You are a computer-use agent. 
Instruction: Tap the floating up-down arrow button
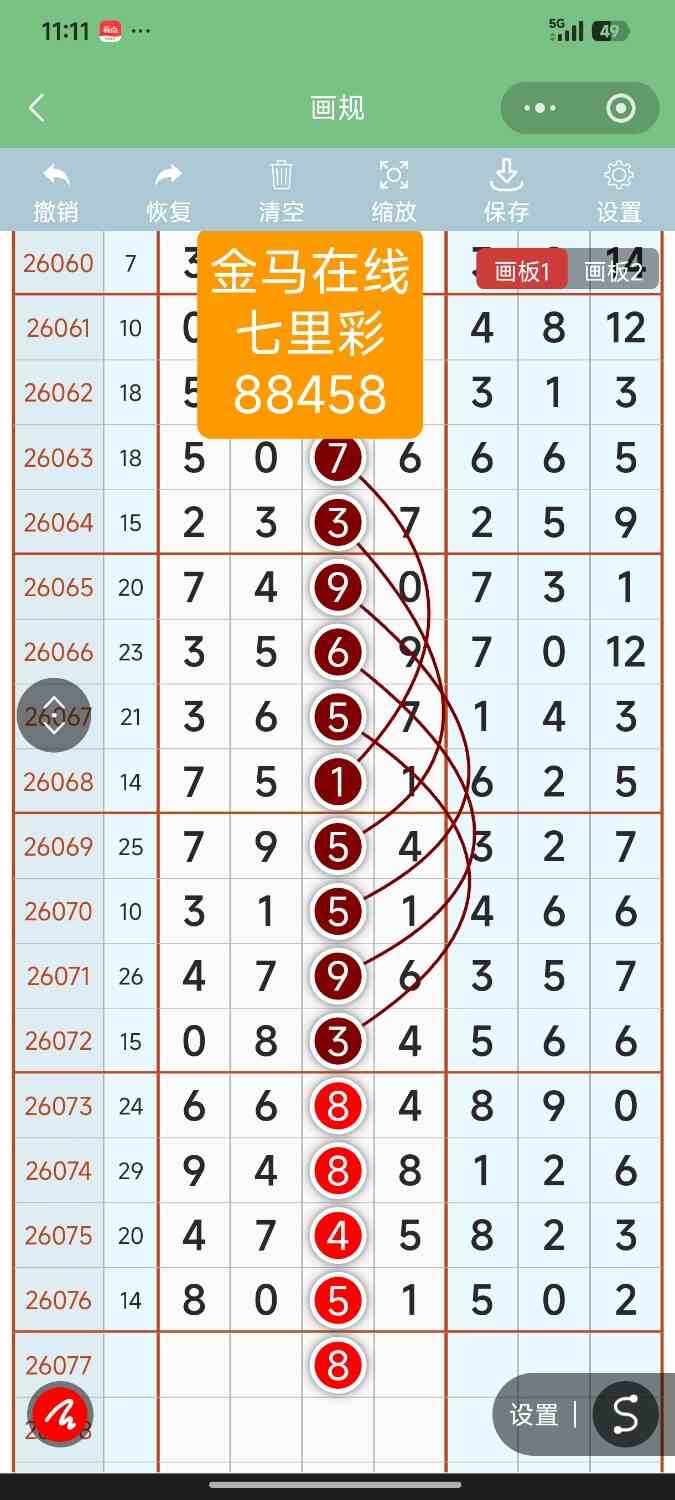click(54, 715)
